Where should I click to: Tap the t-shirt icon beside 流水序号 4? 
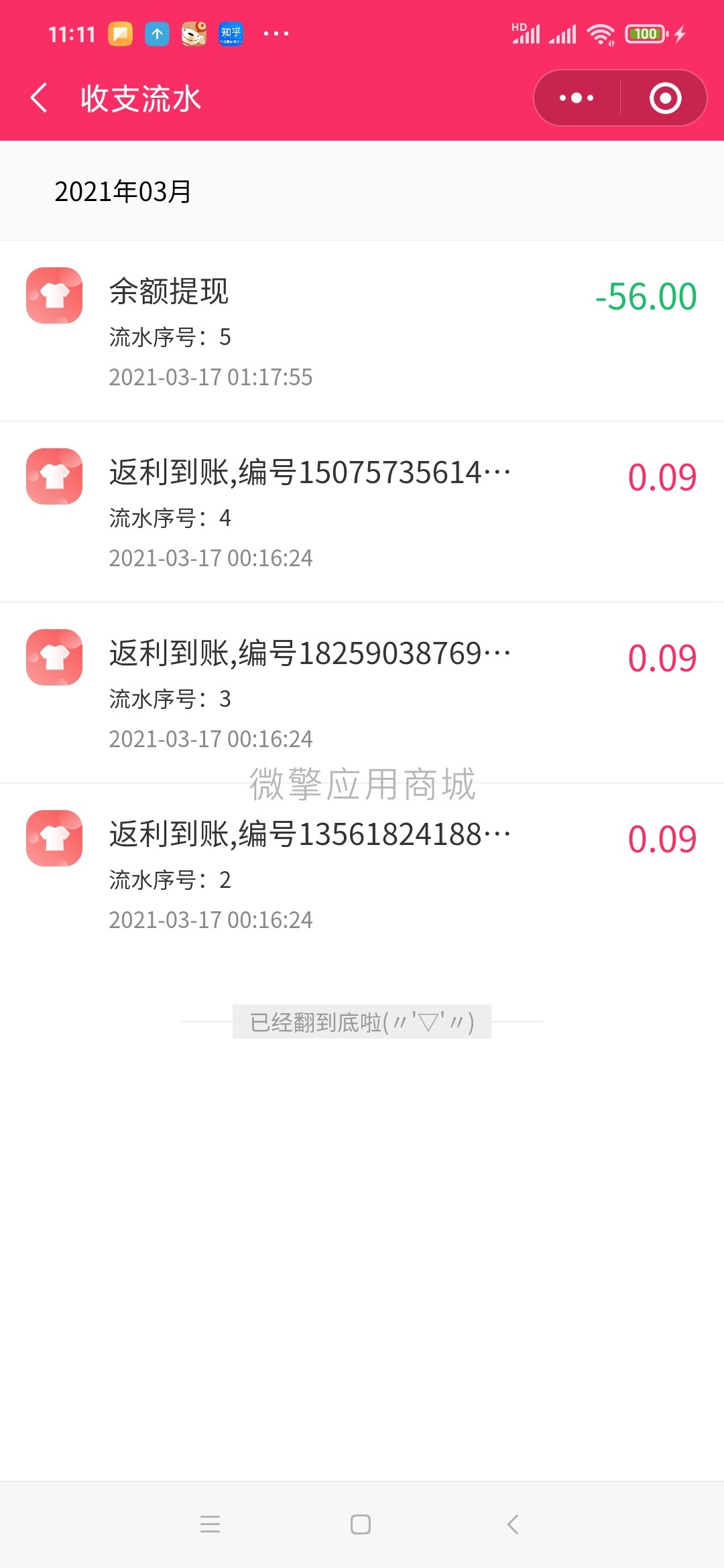[54, 476]
